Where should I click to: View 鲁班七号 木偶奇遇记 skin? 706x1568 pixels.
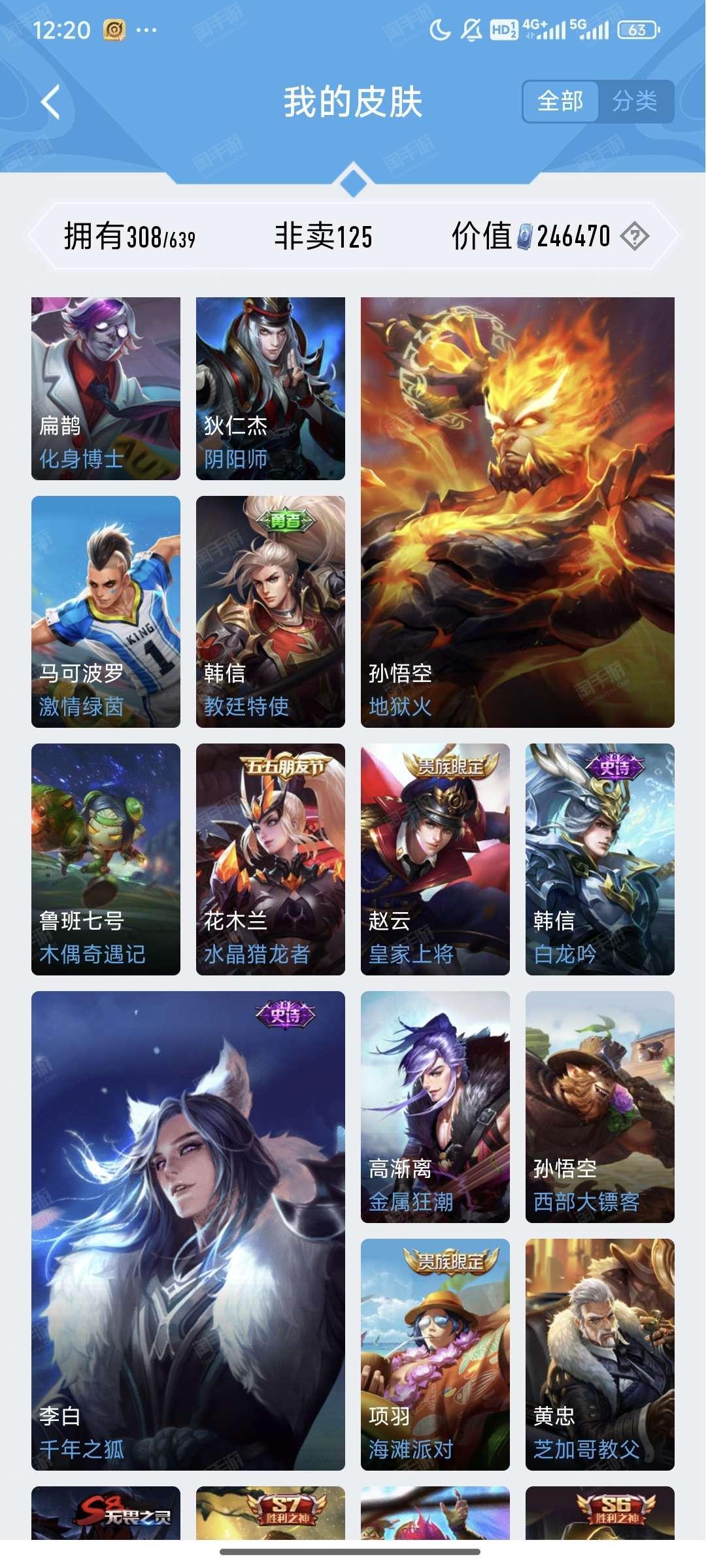[106, 859]
